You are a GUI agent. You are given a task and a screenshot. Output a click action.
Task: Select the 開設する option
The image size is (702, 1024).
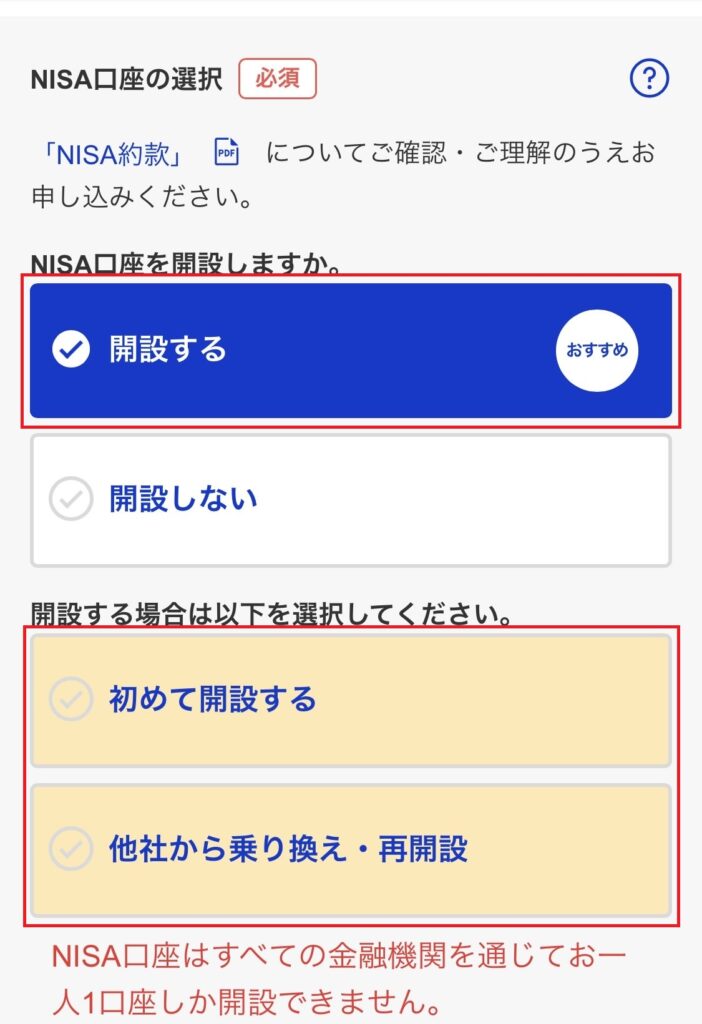point(350,350)
